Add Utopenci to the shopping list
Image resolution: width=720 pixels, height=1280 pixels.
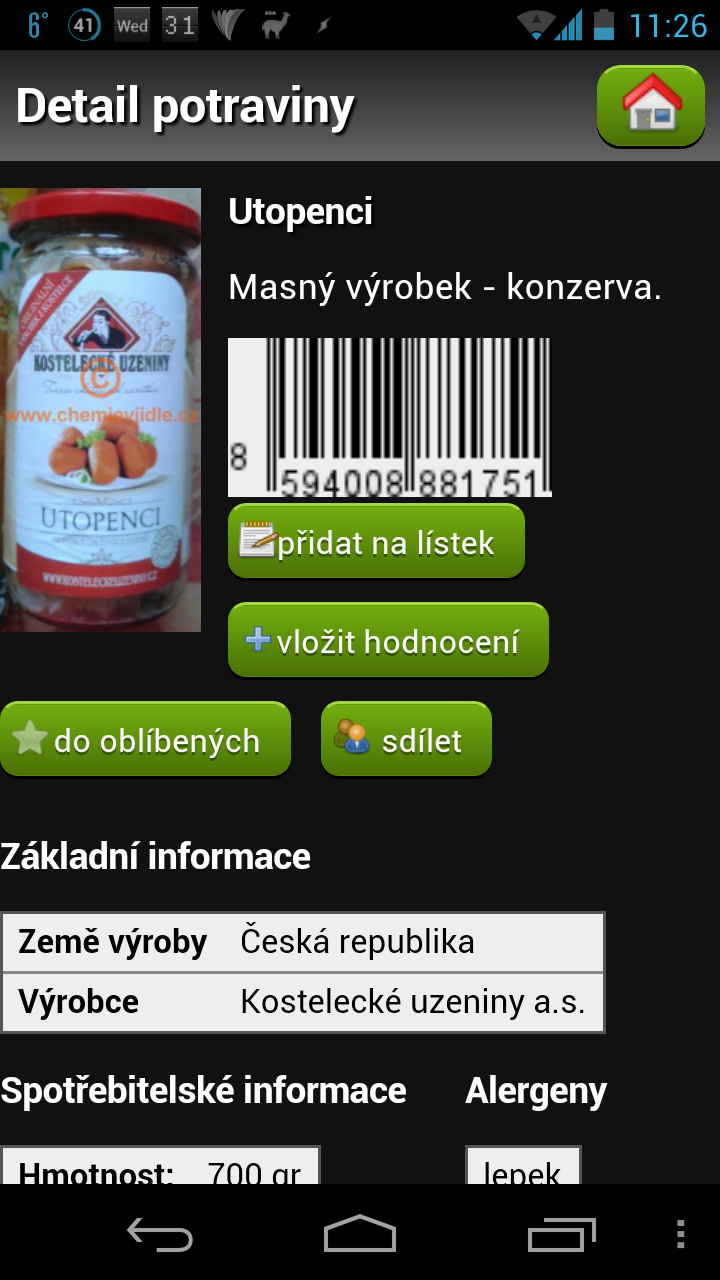376,542
